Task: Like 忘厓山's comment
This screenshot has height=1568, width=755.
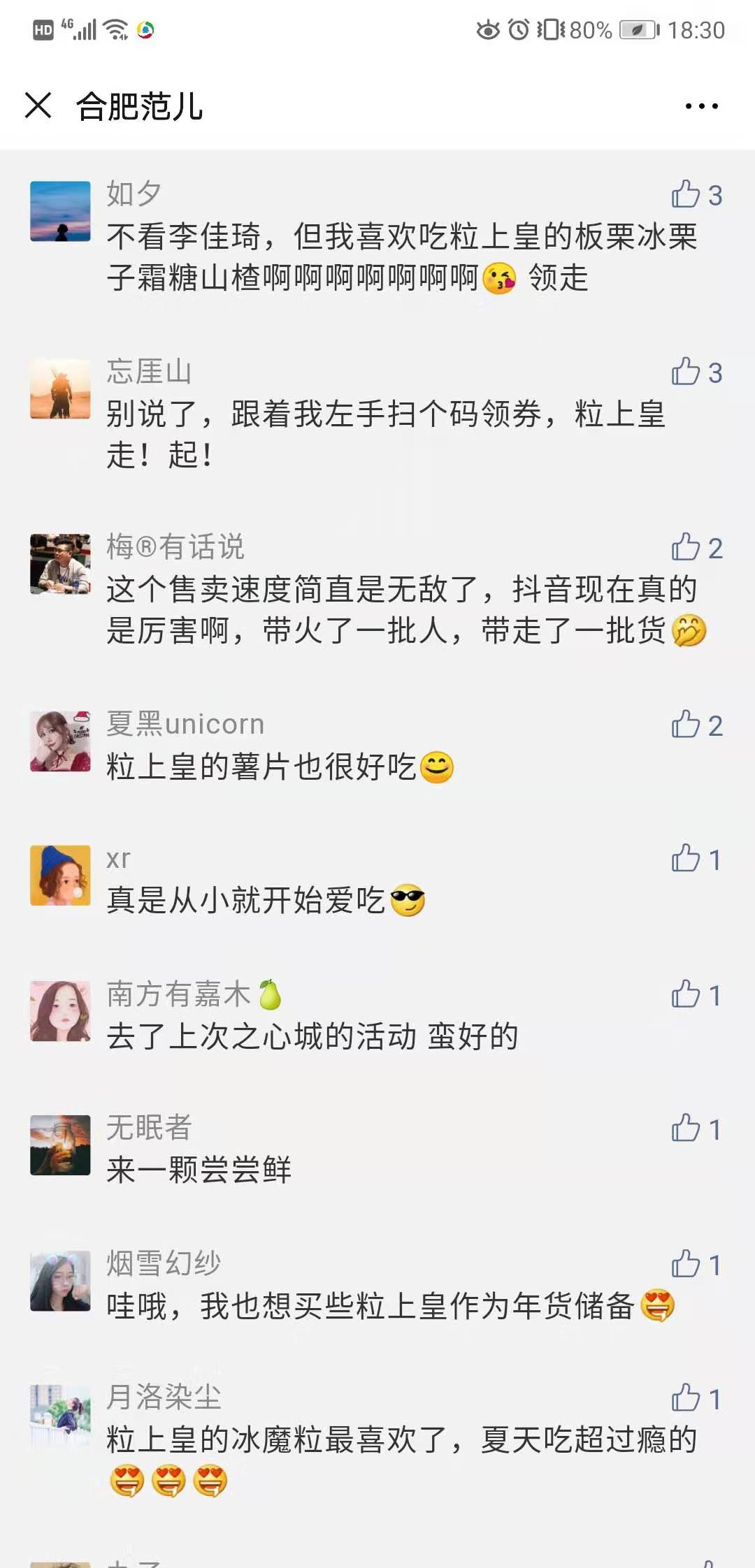Action: 686,372
